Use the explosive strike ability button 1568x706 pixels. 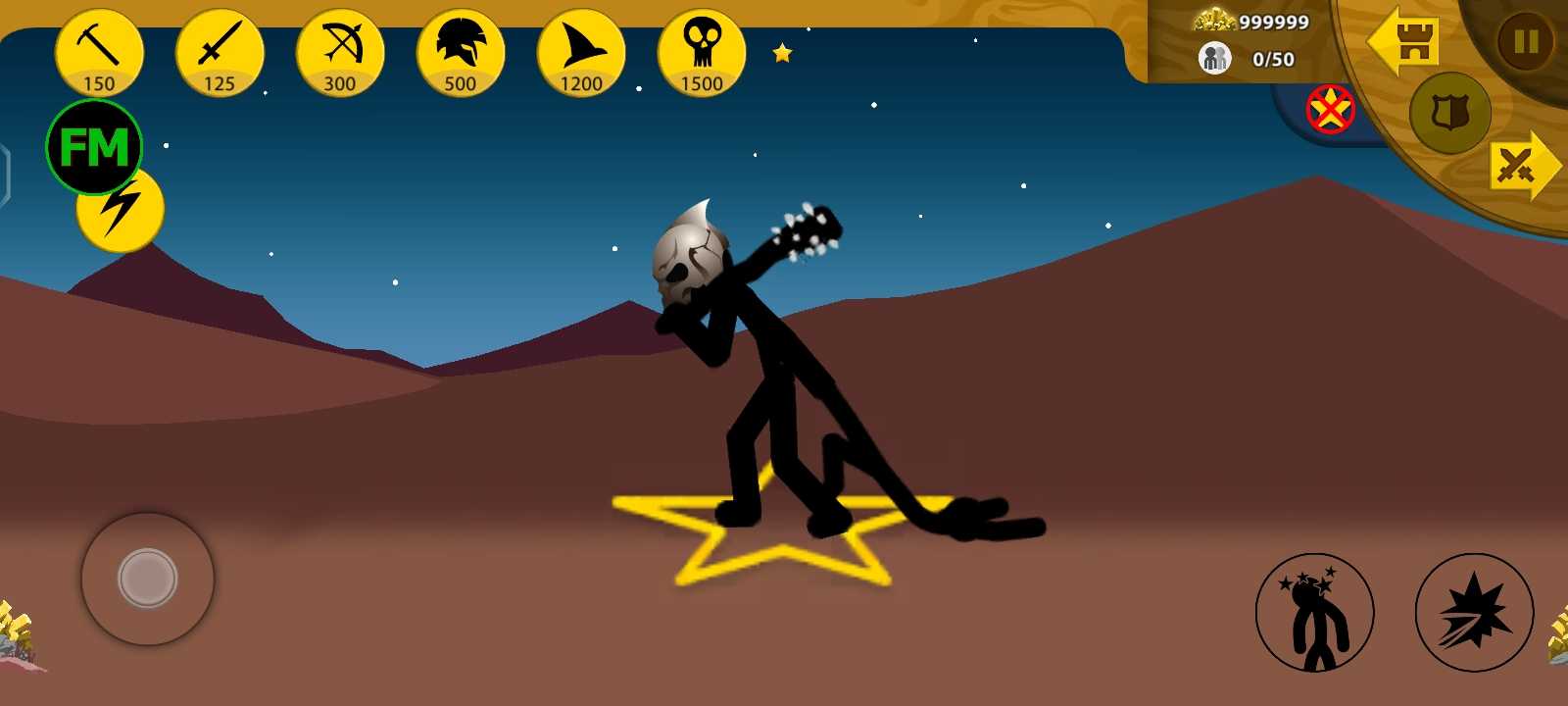coord(1474,613)
